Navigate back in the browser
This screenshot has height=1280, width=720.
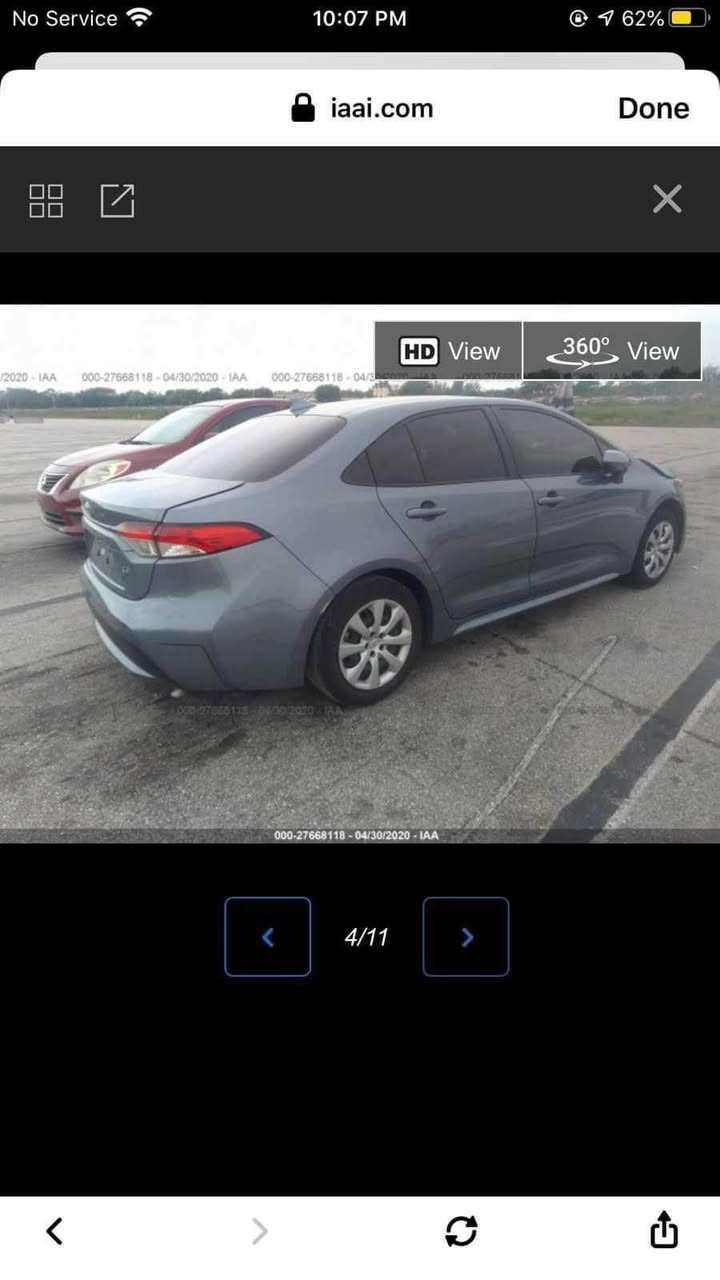tap(55, 1231)
